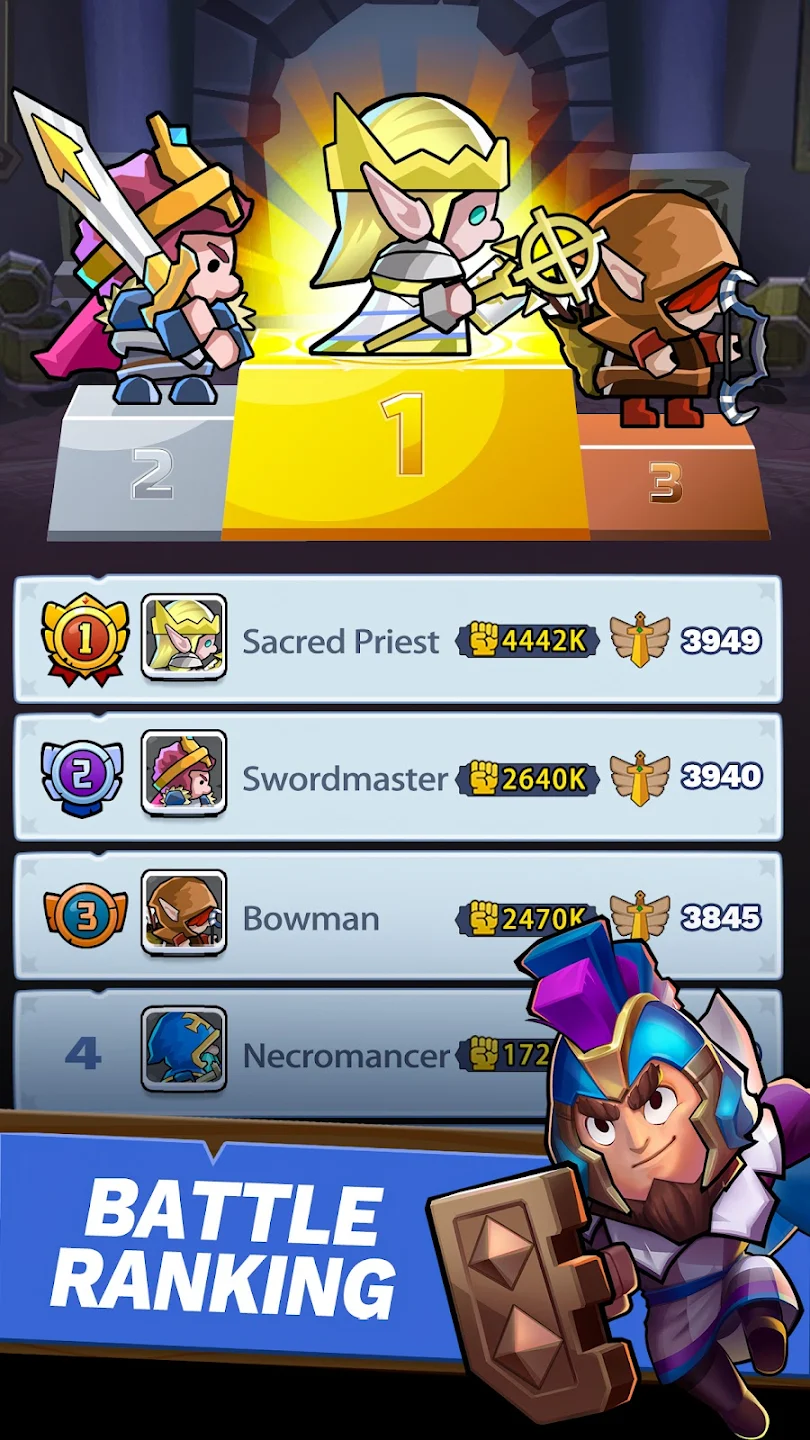The width and height of the screenshot is (810, 1440).
Task: Click the fist power icon on Necromancer's row
Action: pos(483,1055)
